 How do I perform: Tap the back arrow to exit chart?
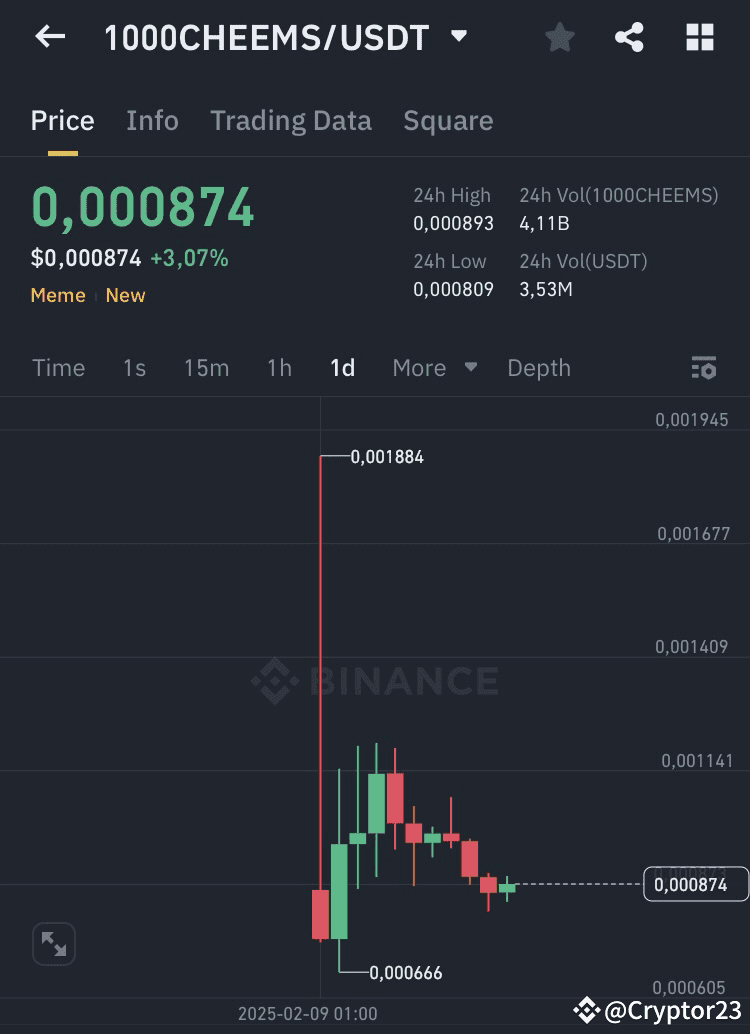click(x=49, y=37)
